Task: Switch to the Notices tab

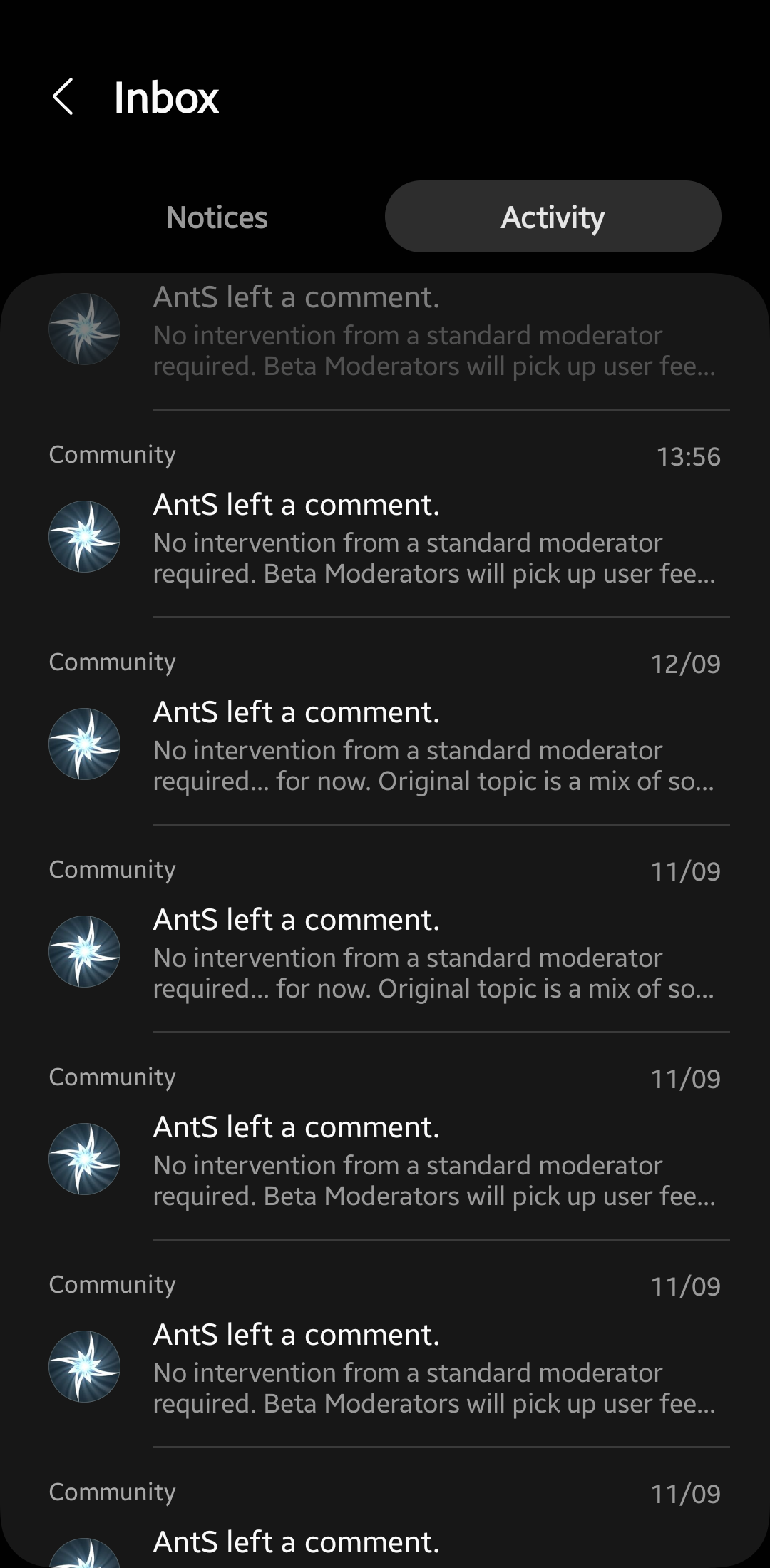Action: coord(216,216)
